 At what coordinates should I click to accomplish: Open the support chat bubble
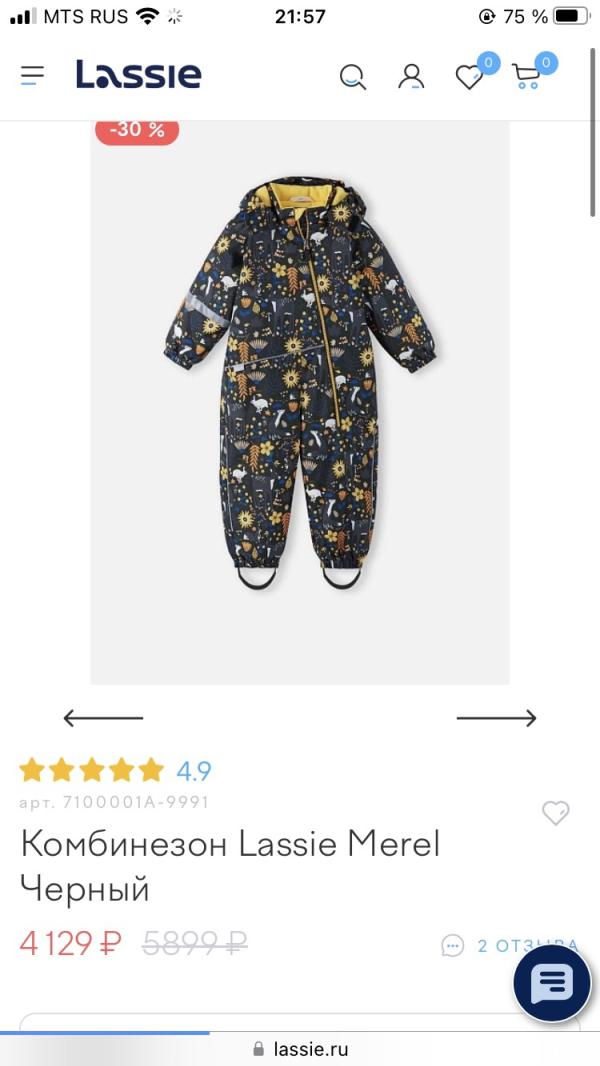(552, 984)
